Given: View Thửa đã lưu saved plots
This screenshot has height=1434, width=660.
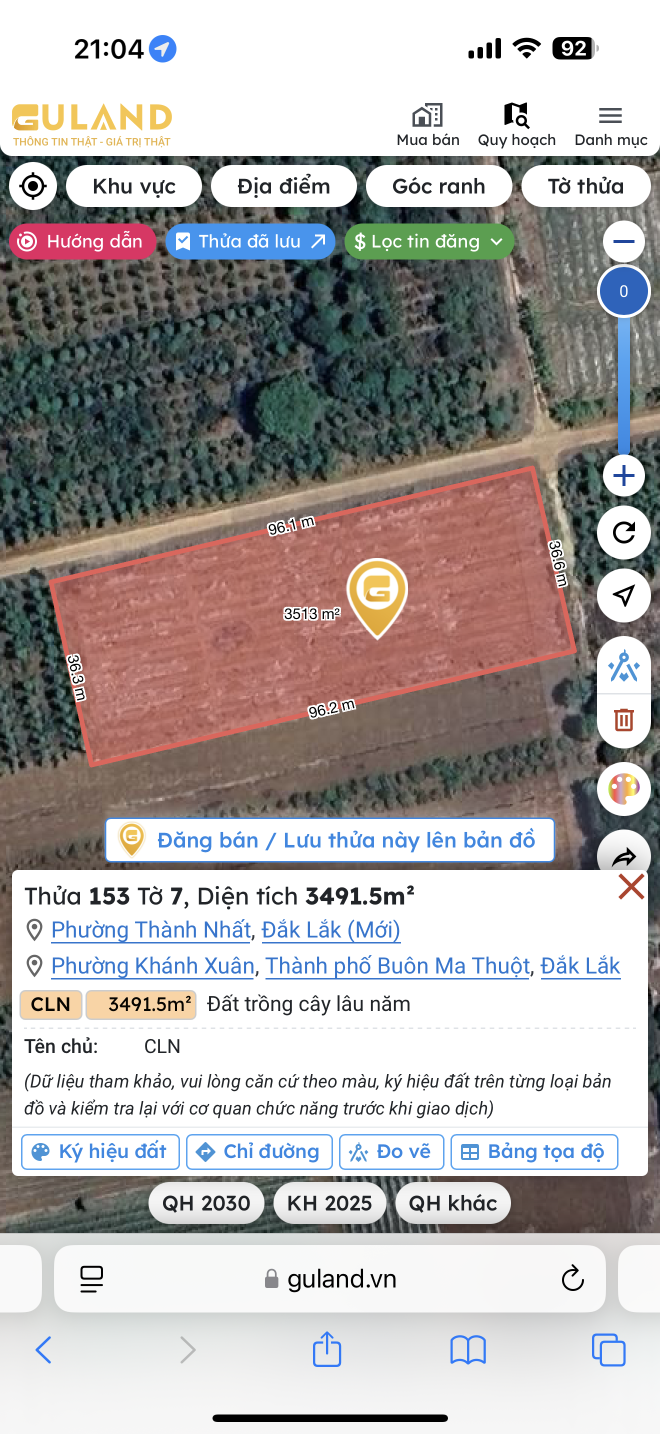Looking at the screenshot, I should point(250,241).
